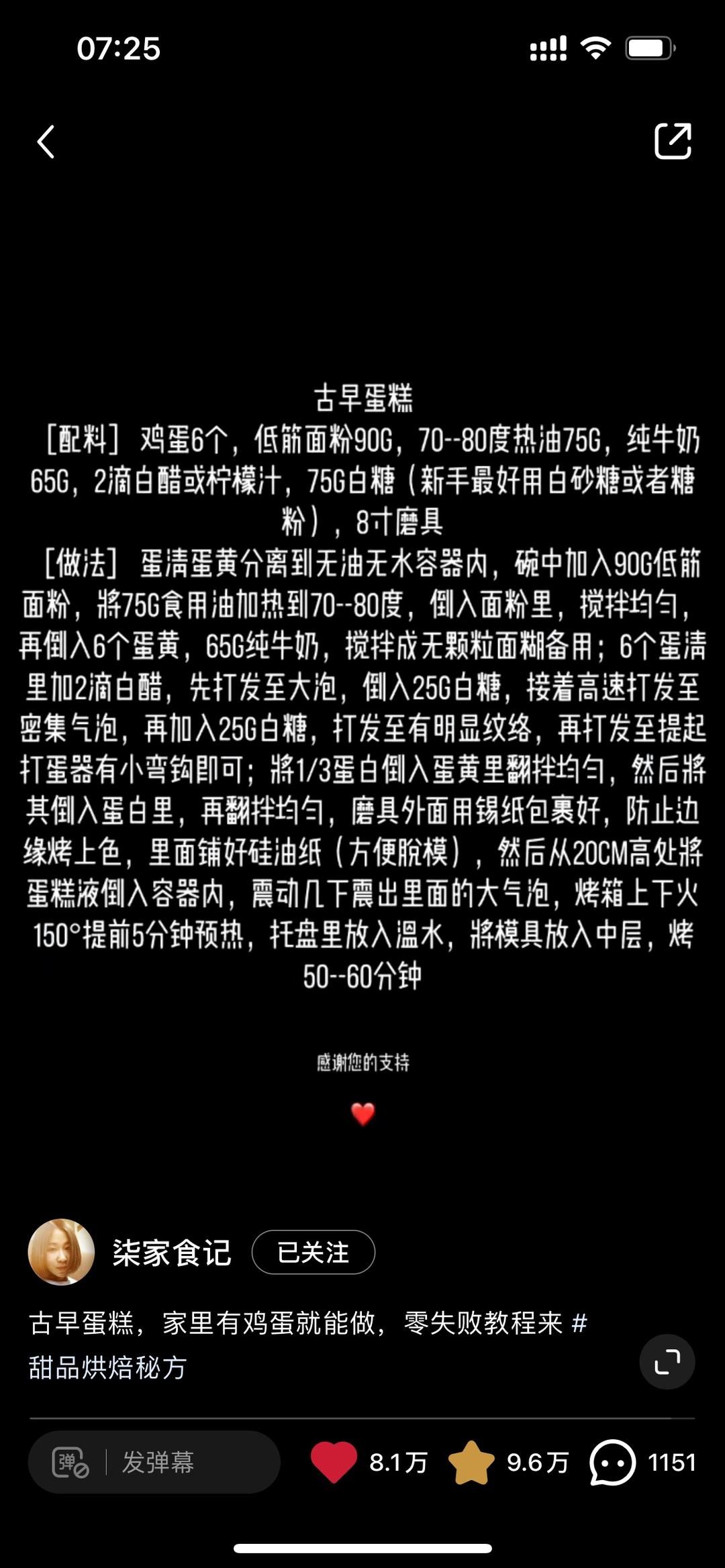This screenshot has width=725, height=1568.
Task: Tap the 已关注 following button
Action: coord(313,1252)
